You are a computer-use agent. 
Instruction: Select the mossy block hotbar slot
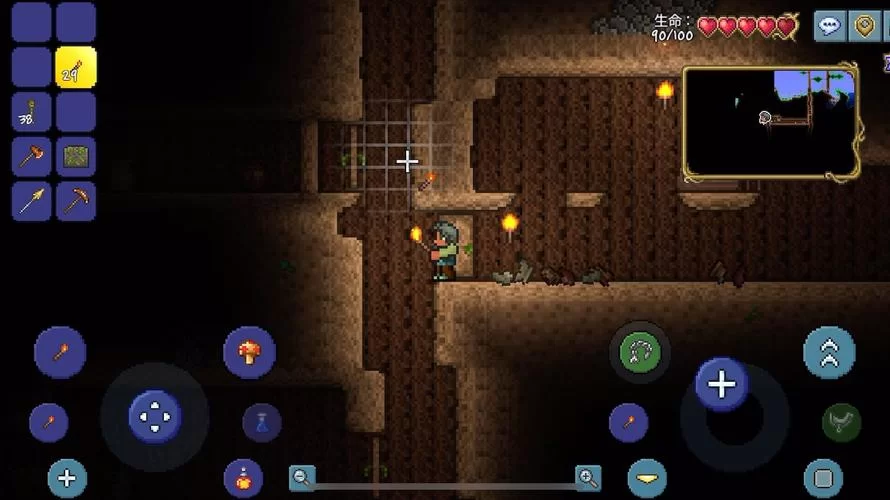coord(76,157)
